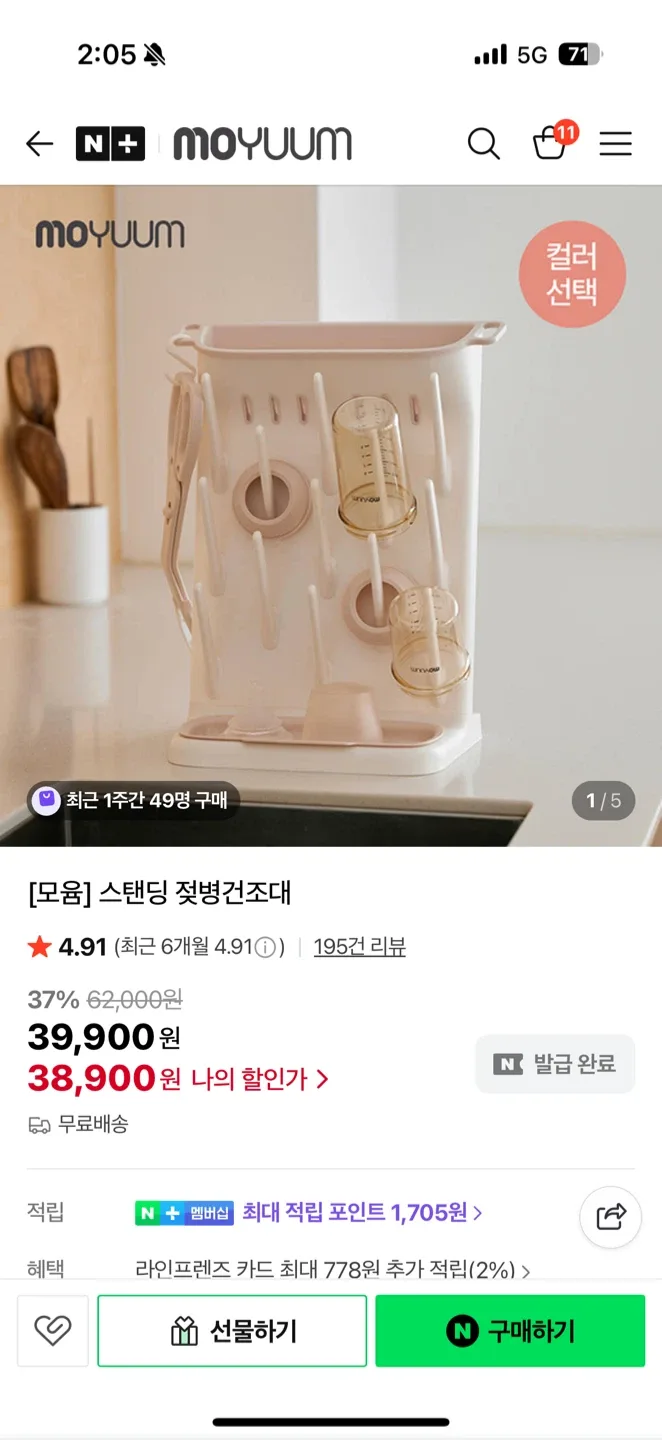Expand 나의 할인가 discount details
This screenshot has height=1440, width=662.
(259, 1078)
